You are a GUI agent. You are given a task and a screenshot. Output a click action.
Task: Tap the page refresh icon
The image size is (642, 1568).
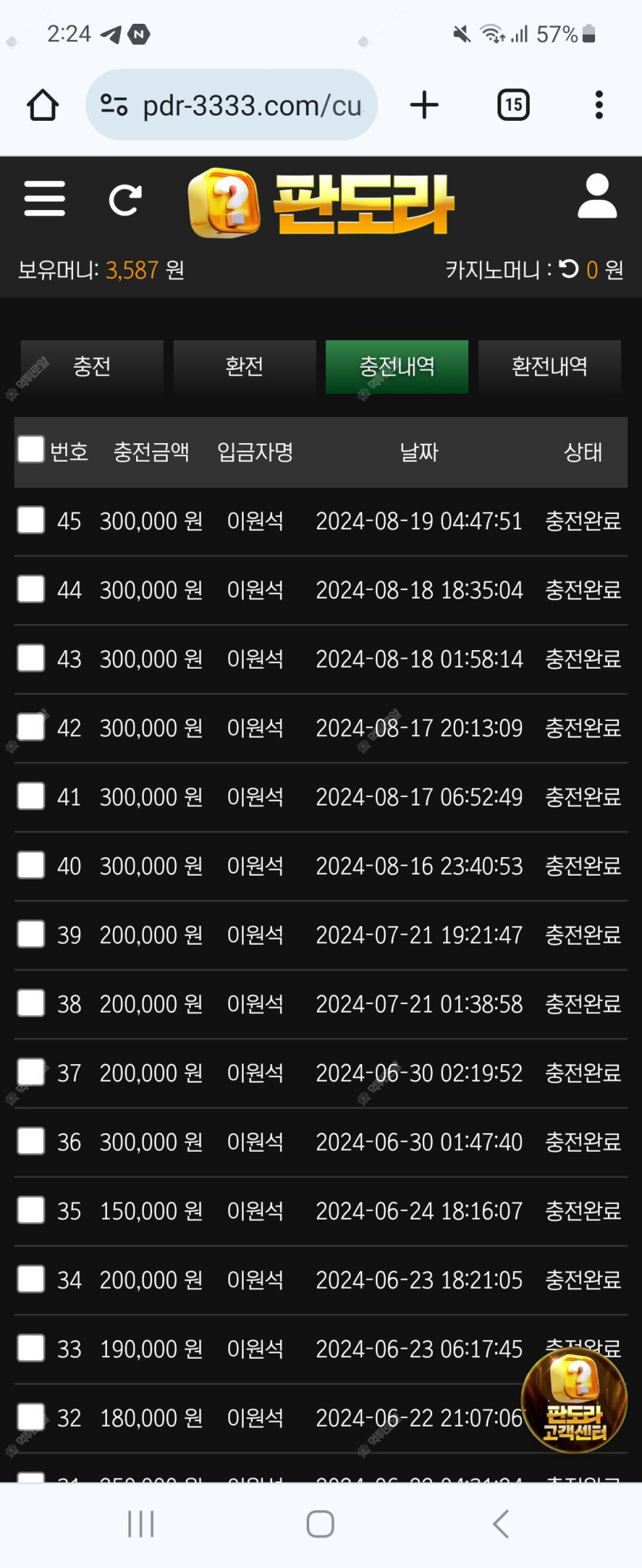click(x=125, y=200)
